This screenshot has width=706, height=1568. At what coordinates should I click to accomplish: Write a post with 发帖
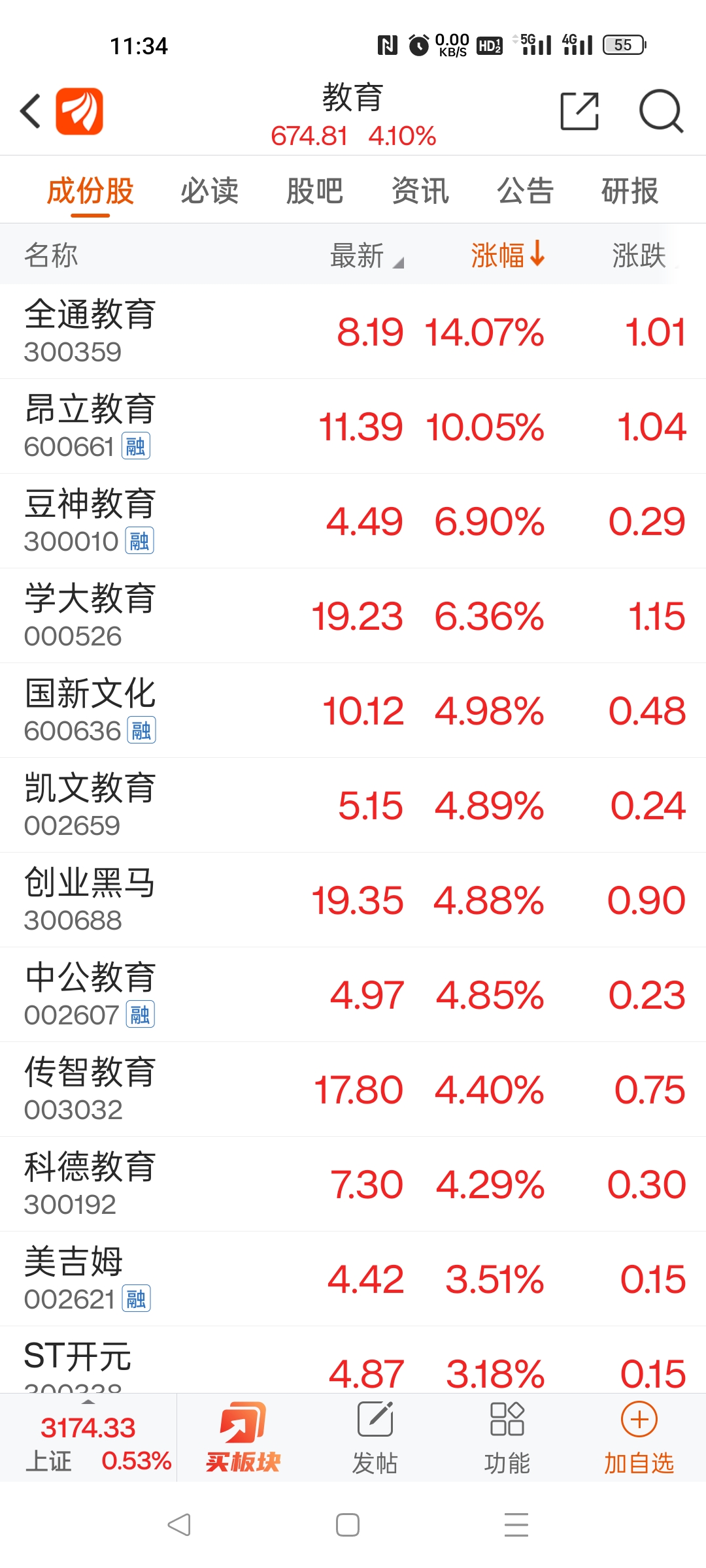(375, 1438)
